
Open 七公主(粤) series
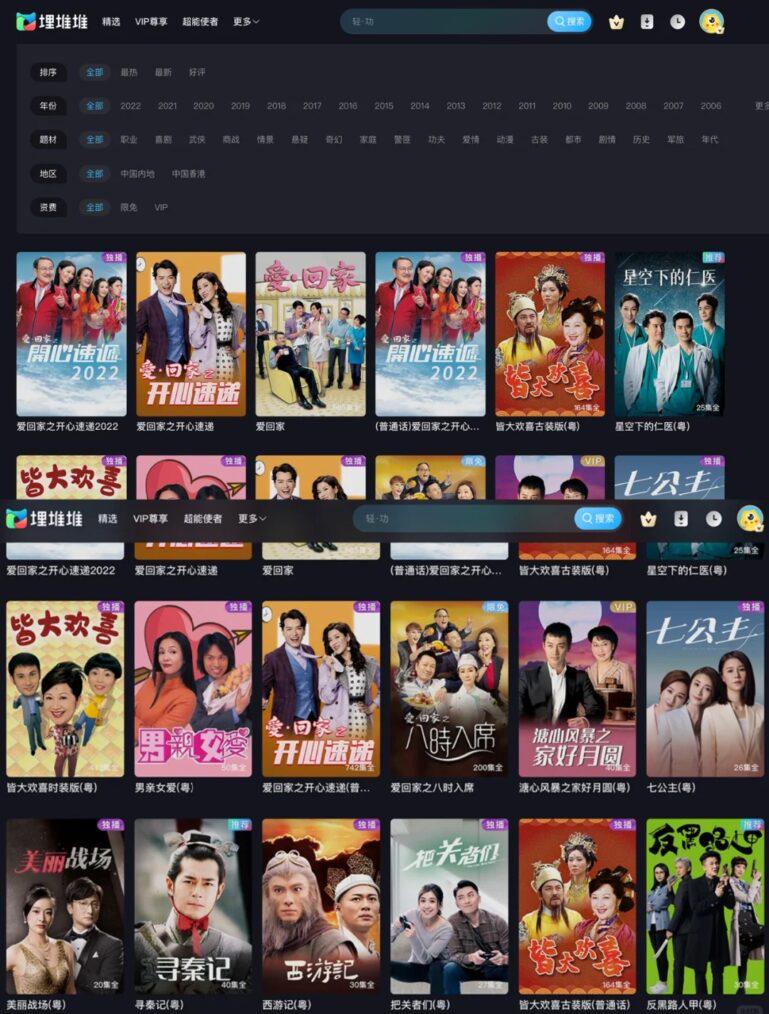704,688
